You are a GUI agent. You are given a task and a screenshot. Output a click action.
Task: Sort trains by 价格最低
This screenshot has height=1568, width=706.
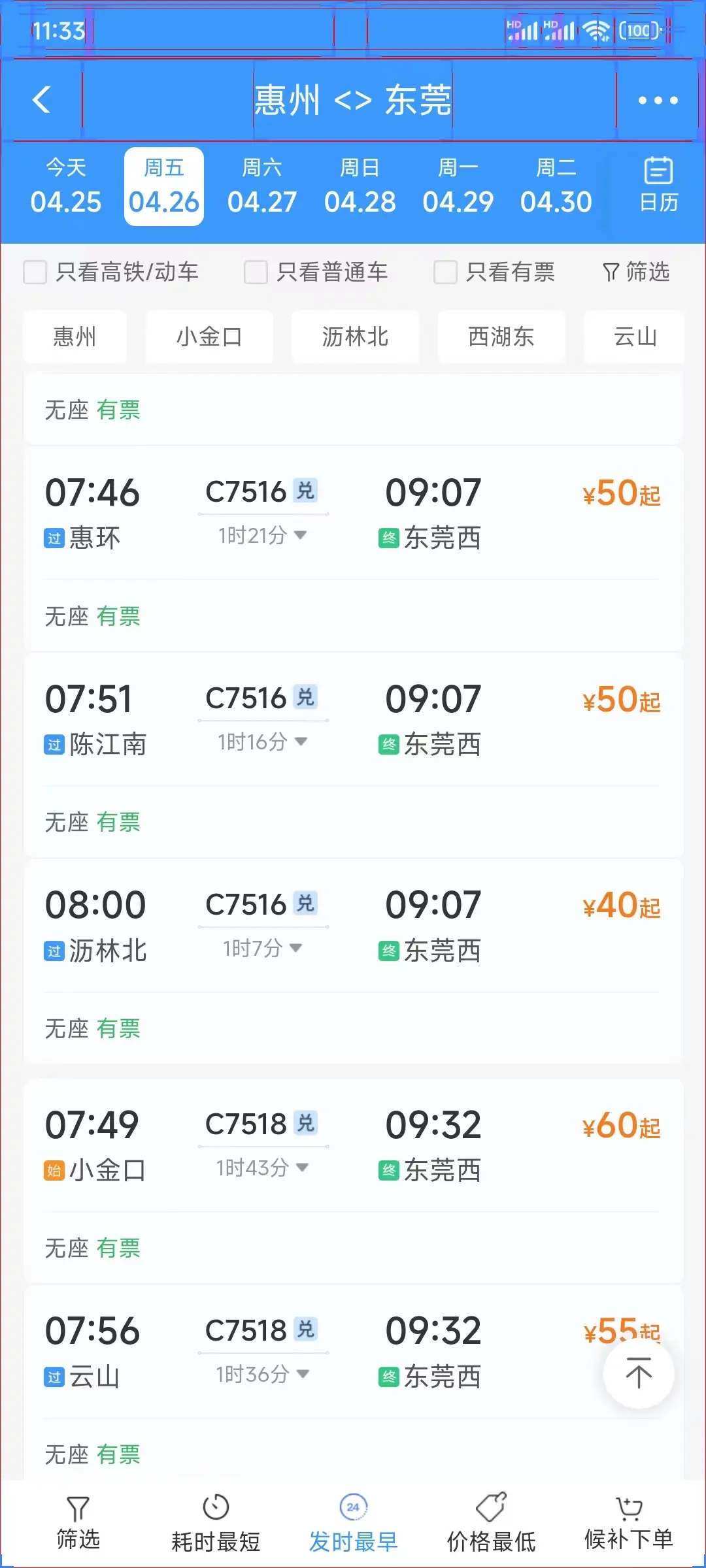point(491,1524)
